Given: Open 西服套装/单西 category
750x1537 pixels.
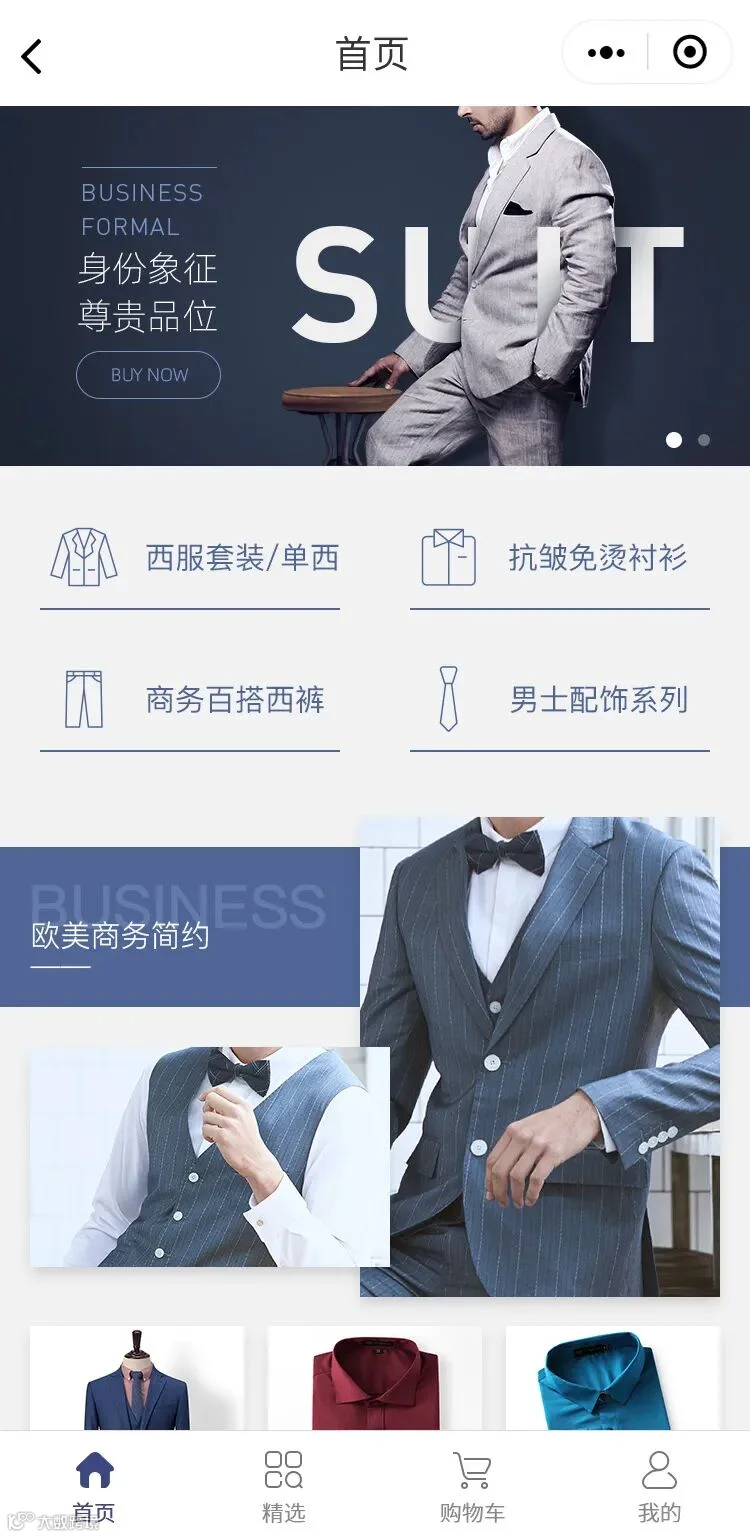Looking at the screenshot, I should pos(190,558).
